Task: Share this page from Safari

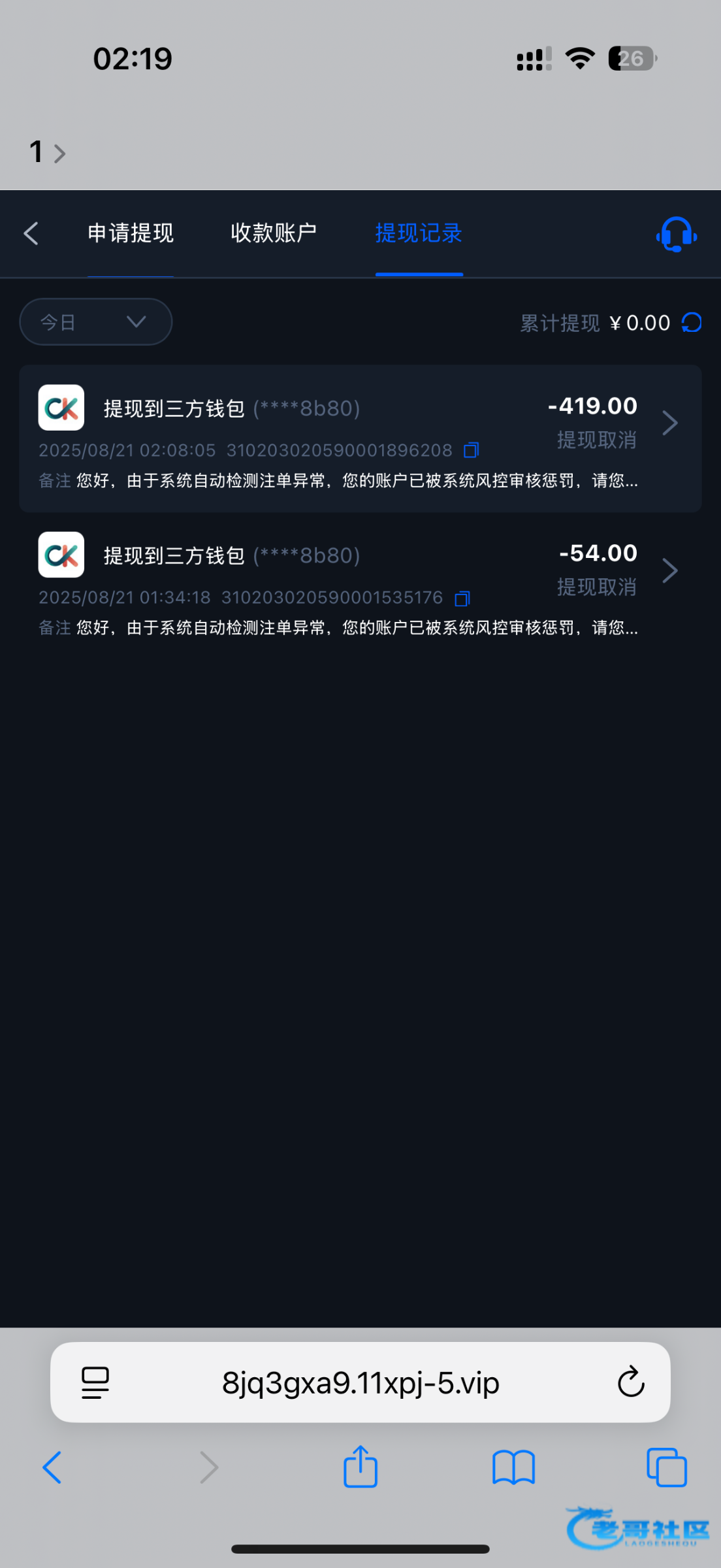Action: [360, 1467]
